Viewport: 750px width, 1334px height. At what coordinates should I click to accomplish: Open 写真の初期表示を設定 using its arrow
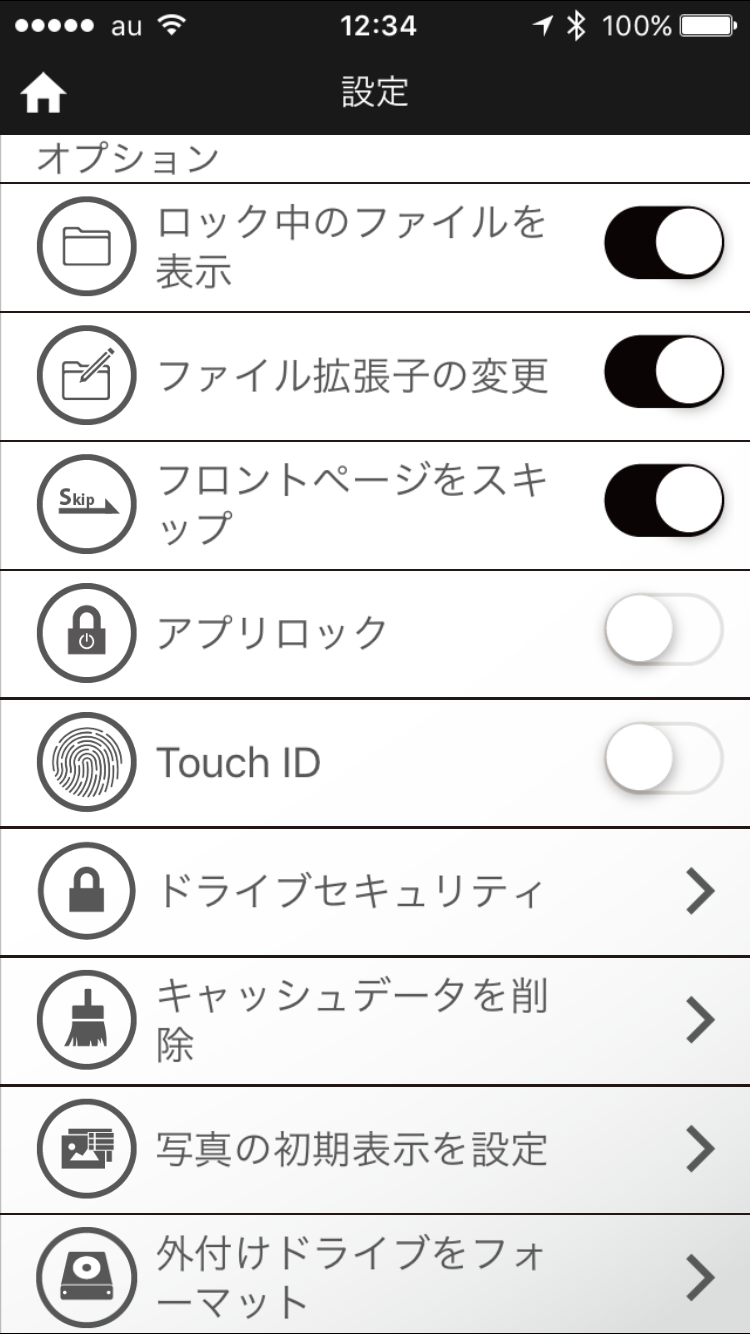click(701, 1148)
